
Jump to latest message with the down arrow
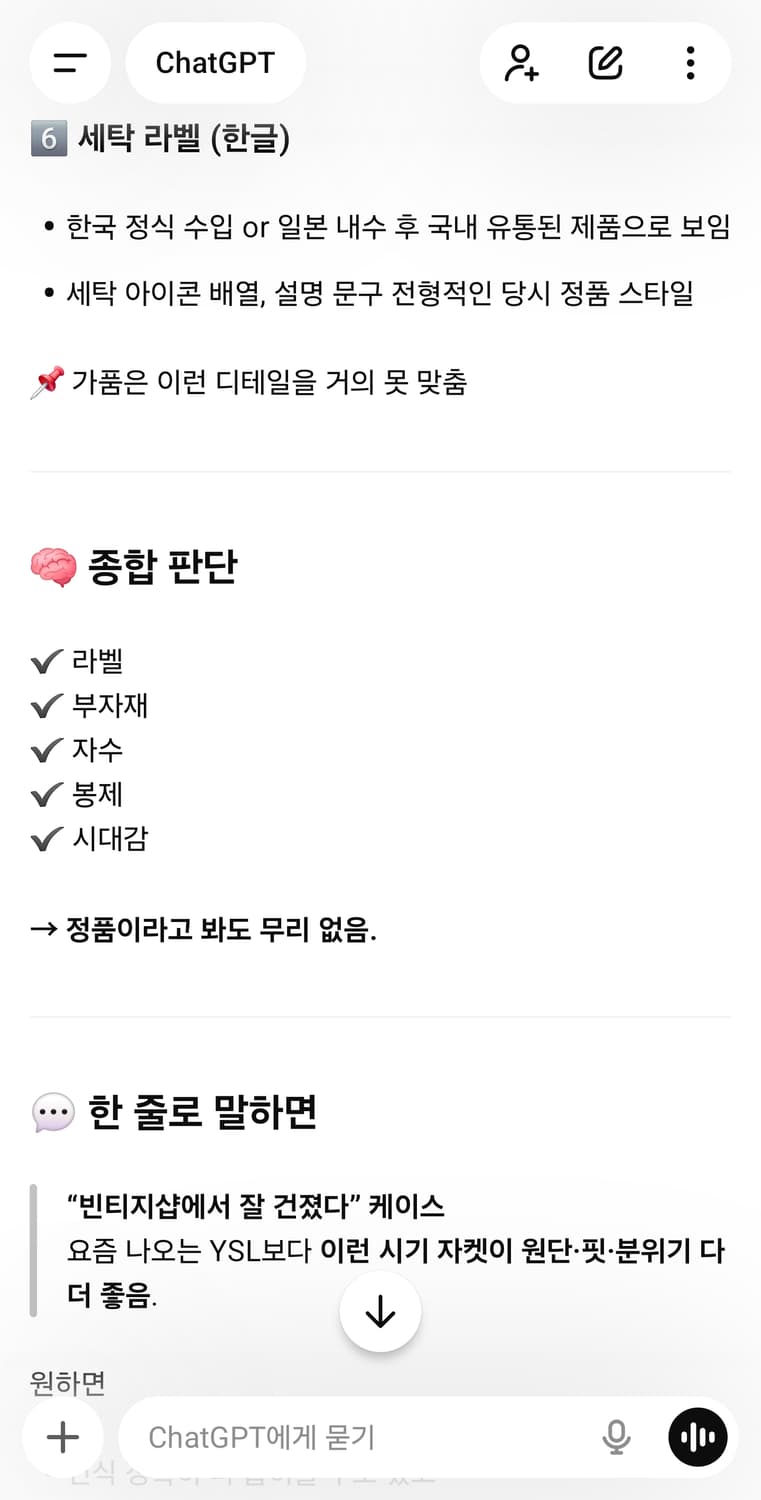coord(380,1312)
